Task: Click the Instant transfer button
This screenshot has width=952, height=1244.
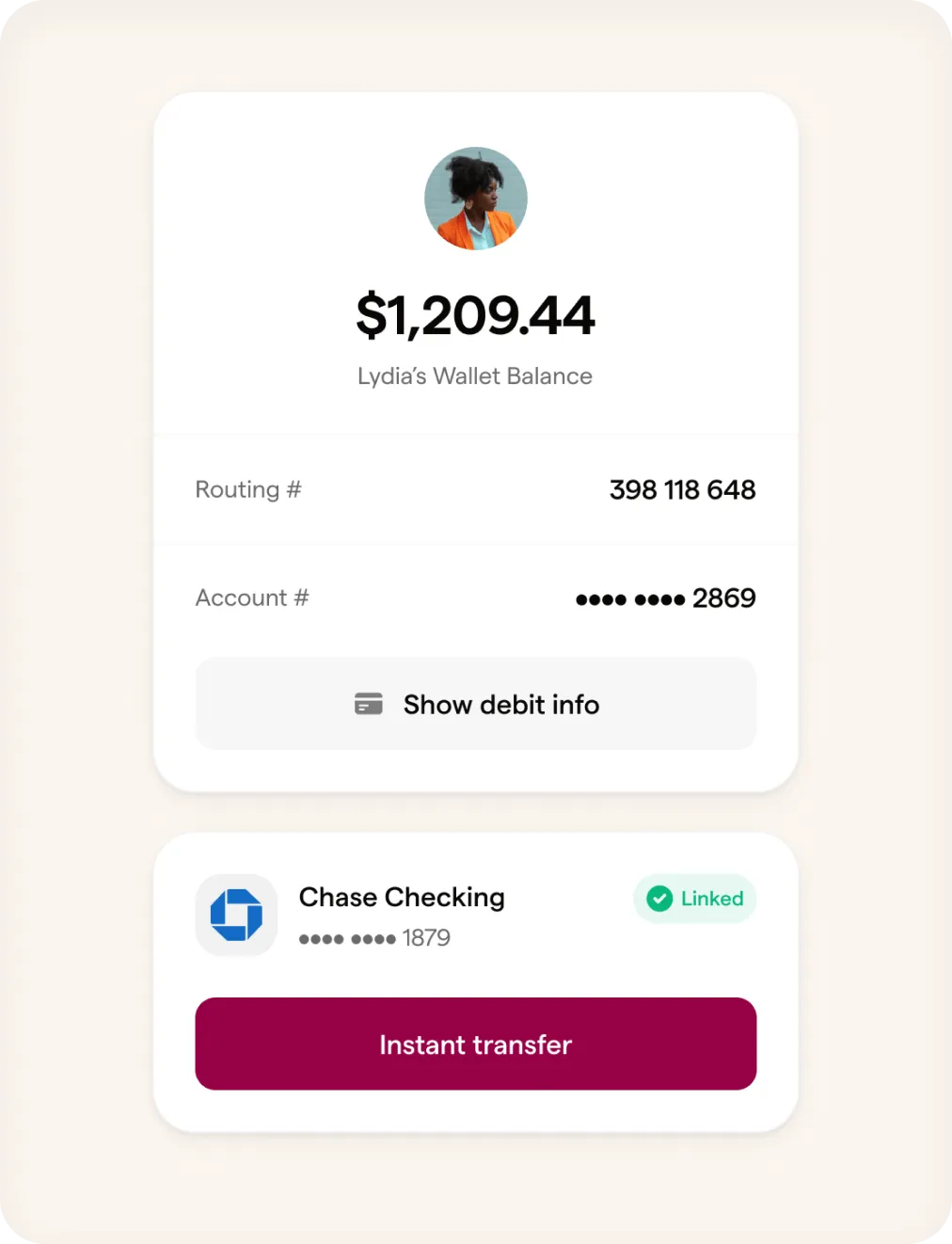Action: tap(475, 1044)
